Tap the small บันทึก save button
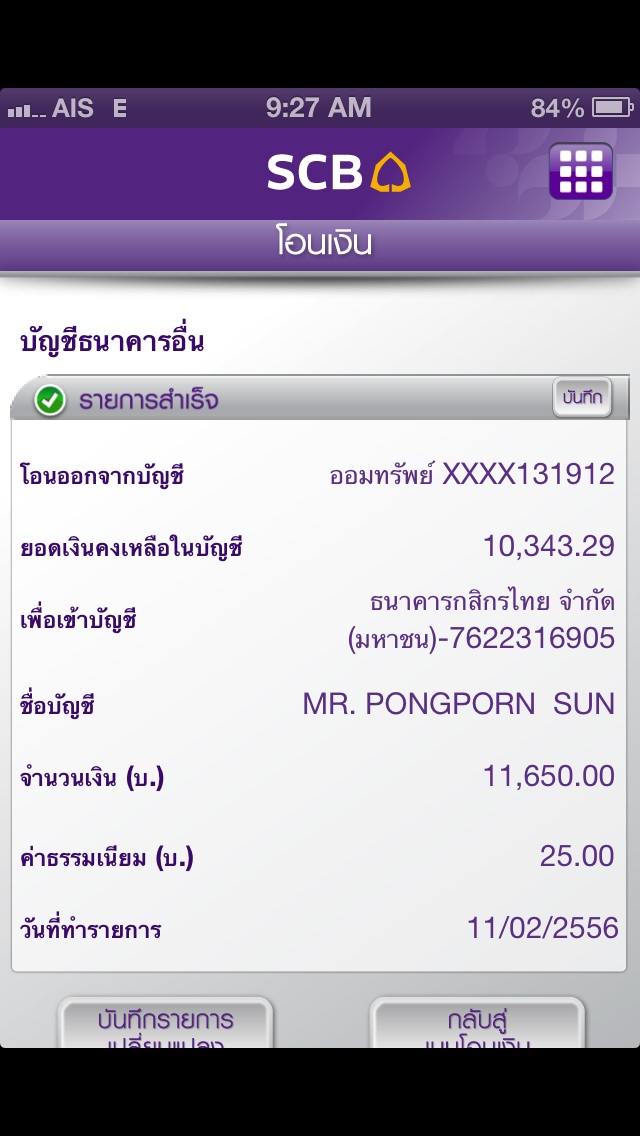 582,398
